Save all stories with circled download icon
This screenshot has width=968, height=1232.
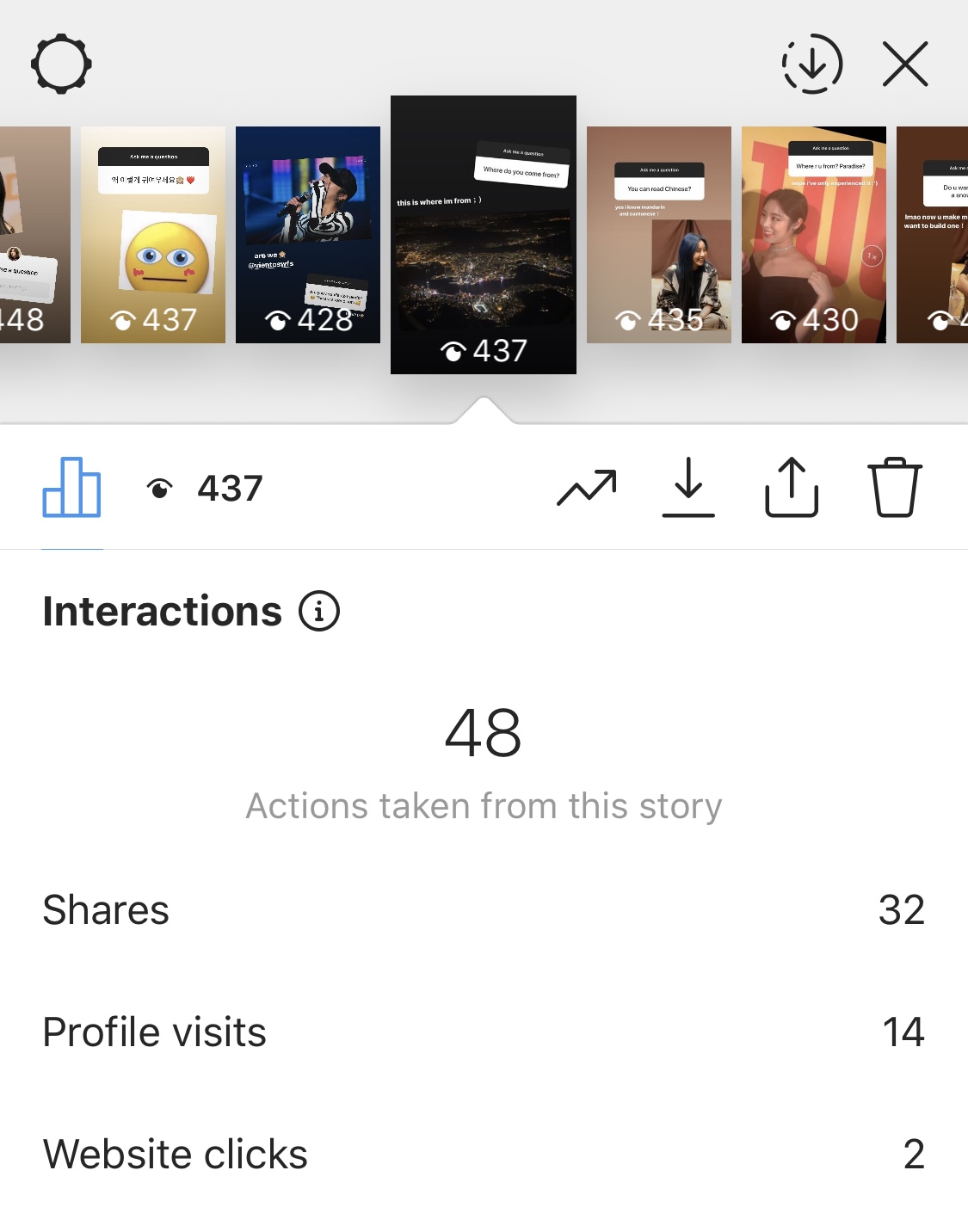pos(811,64)
